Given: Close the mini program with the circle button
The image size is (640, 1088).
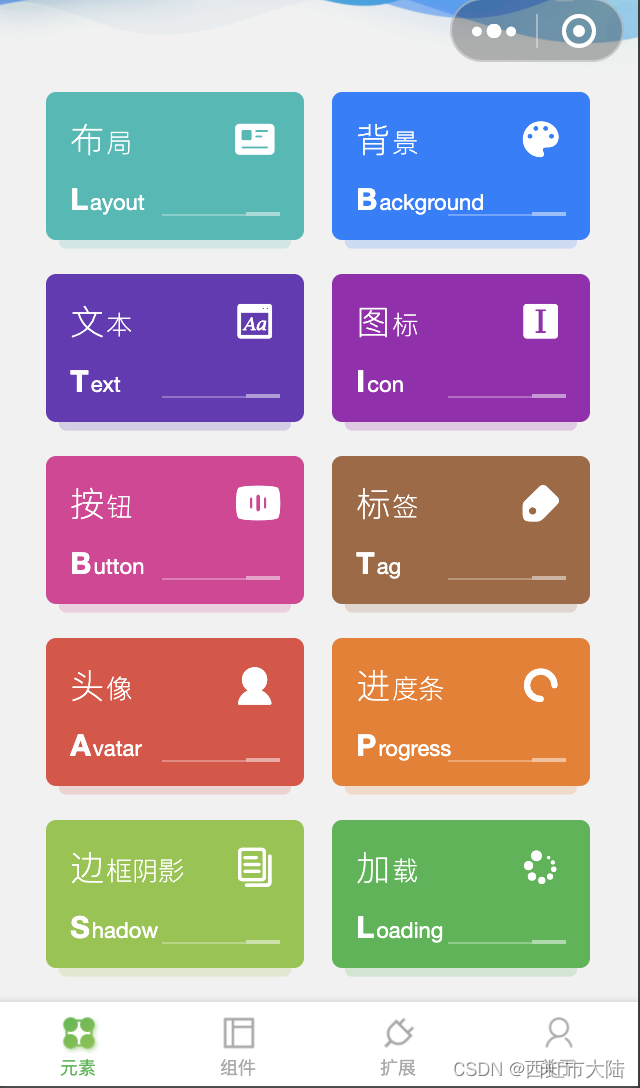Looking at the screenshot, I should 579,31.
